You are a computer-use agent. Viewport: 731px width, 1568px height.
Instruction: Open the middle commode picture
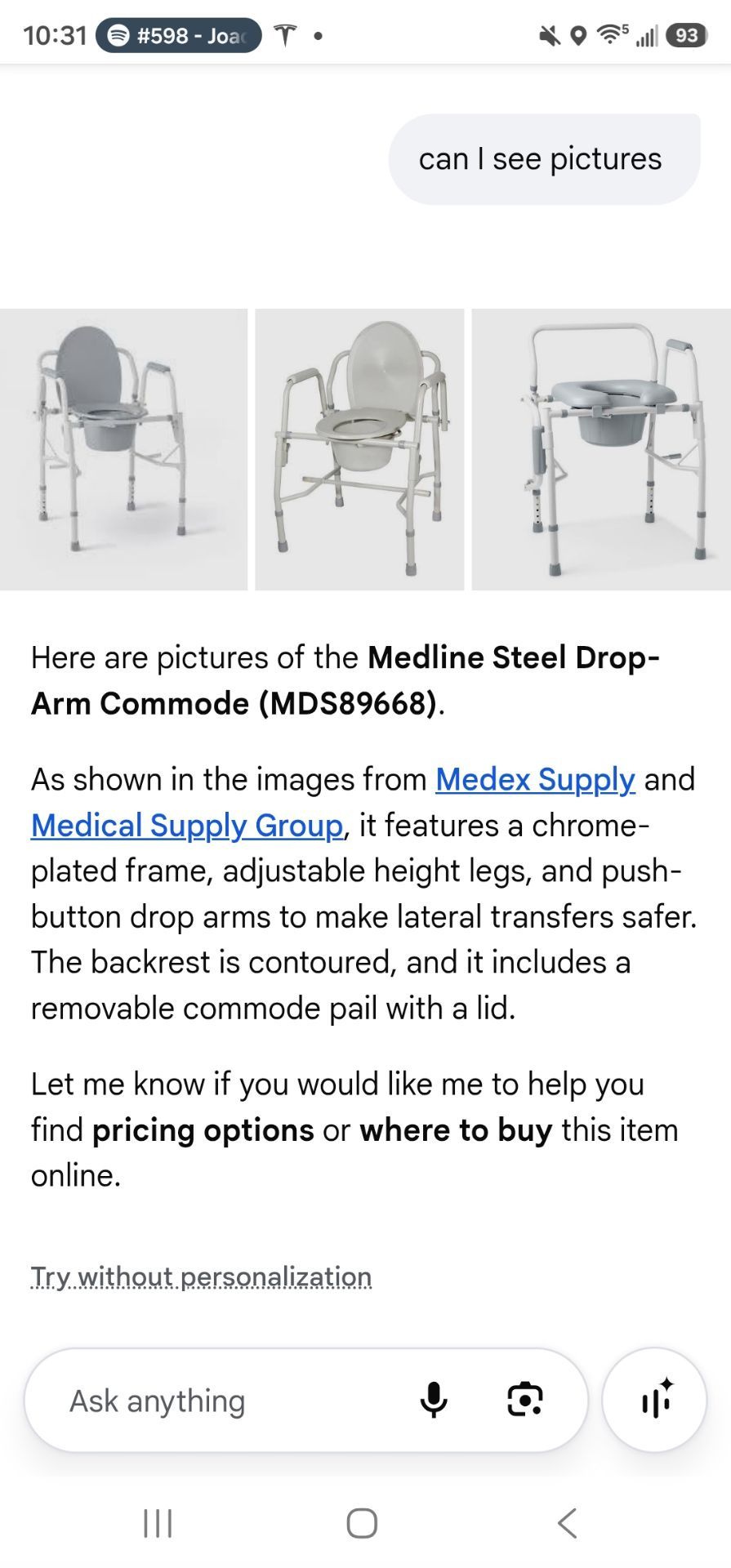tap(359, 449)
